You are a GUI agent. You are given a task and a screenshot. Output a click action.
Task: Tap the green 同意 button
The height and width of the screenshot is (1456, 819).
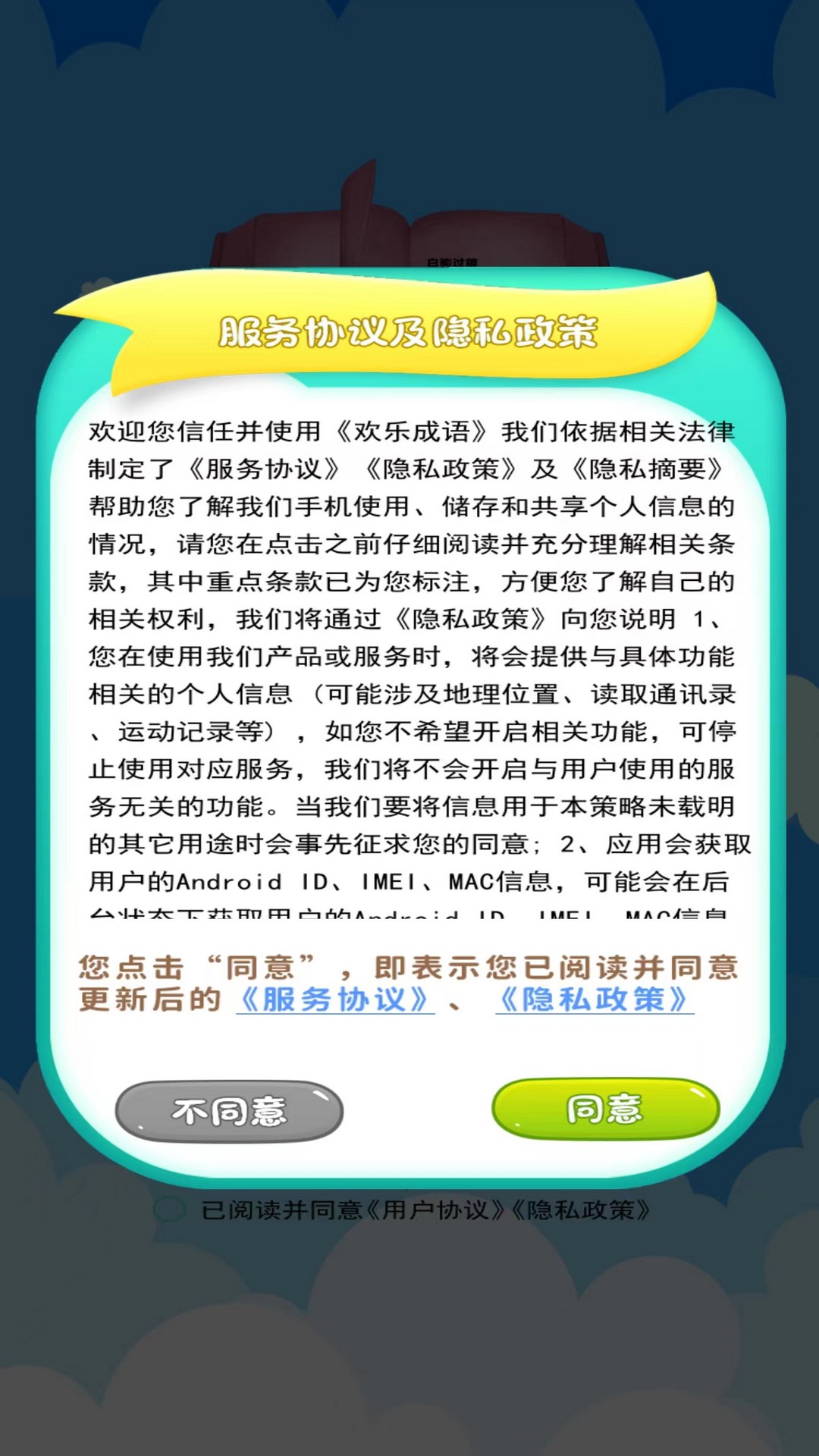pyautogui.click(x=605, y=1109)
